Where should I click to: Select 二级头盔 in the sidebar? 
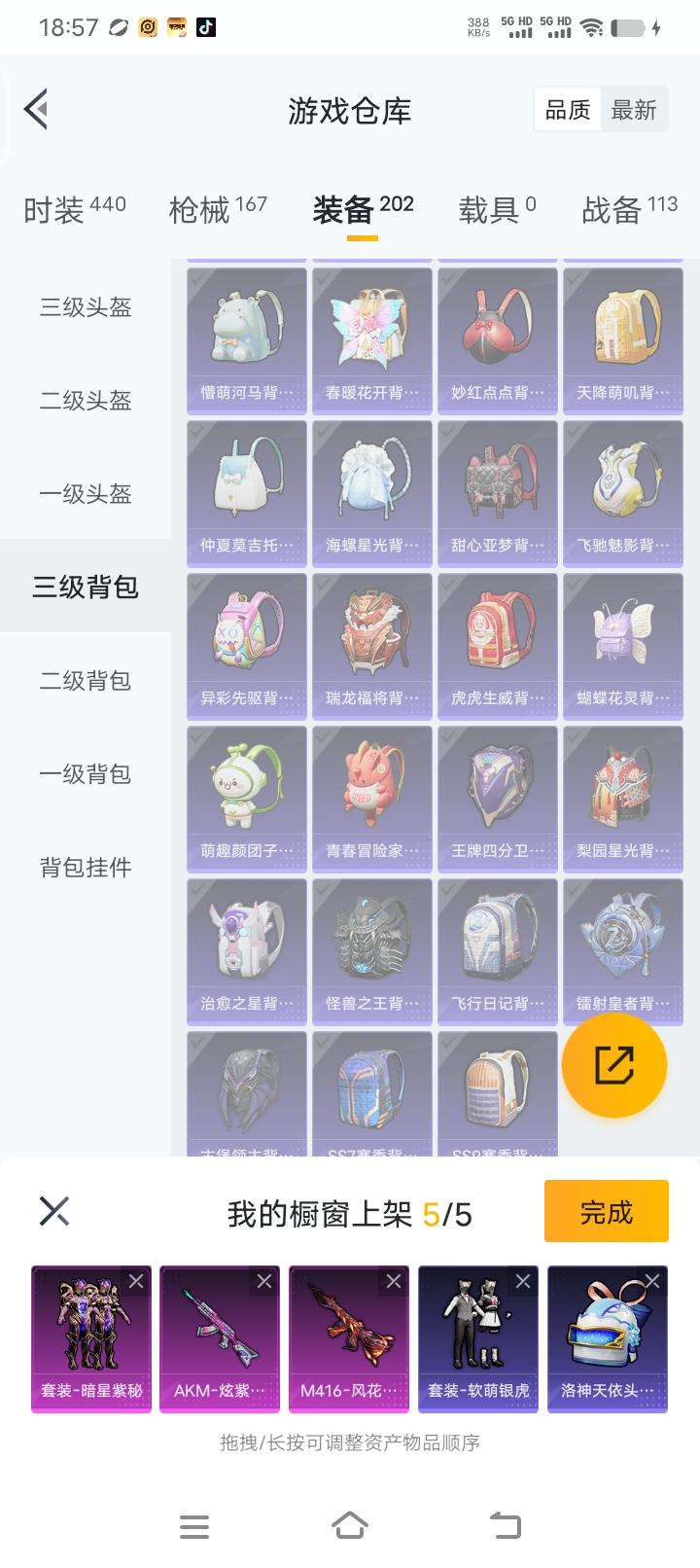[86, 401]
